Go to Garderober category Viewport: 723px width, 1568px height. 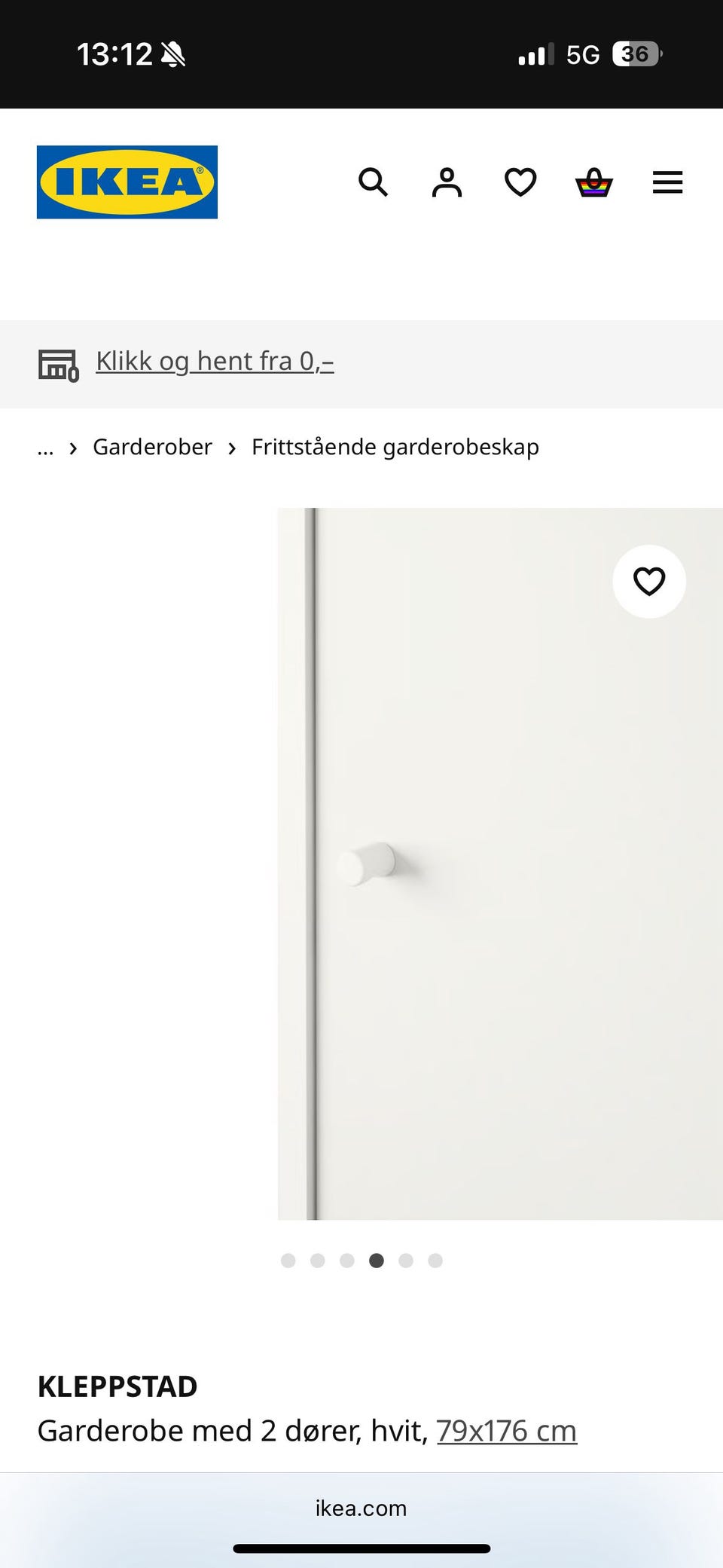(152, 447)
